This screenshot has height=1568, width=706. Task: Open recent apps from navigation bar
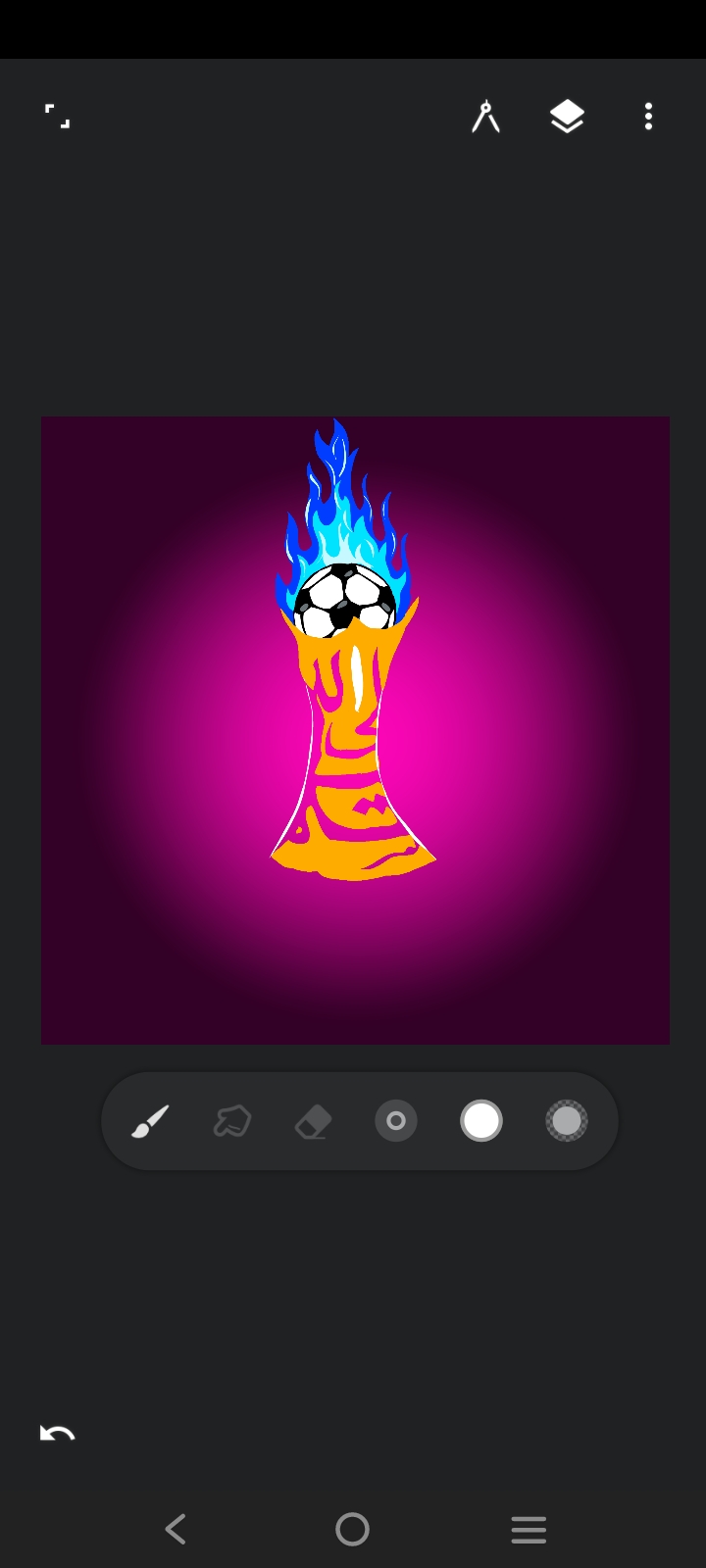coord(529,1529)
